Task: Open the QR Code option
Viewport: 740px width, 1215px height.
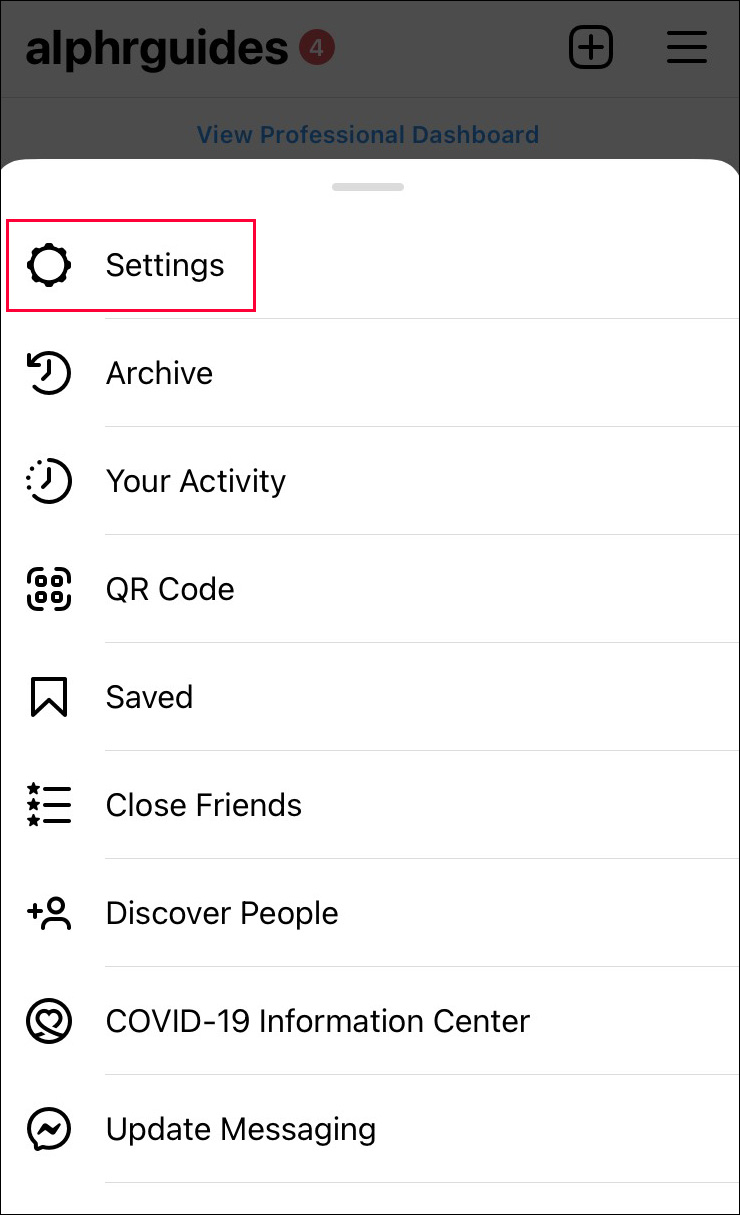Action: pyautogui.click(x=170, y=589)
